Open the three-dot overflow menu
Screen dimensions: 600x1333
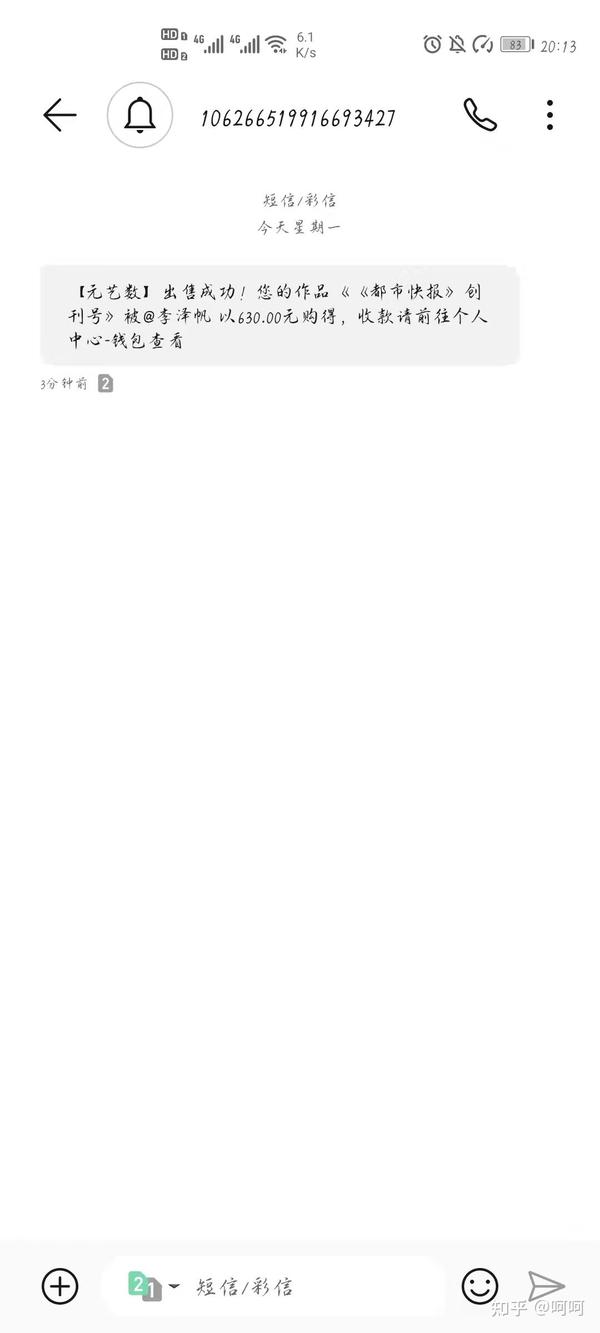point(550,115)
